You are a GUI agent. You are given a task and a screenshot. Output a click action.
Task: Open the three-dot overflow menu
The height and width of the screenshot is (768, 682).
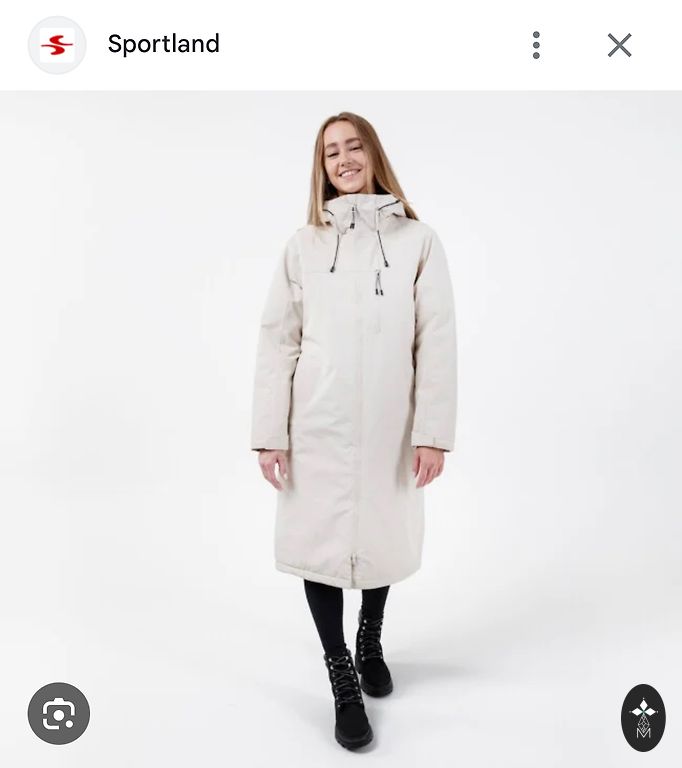coord(537,45)
